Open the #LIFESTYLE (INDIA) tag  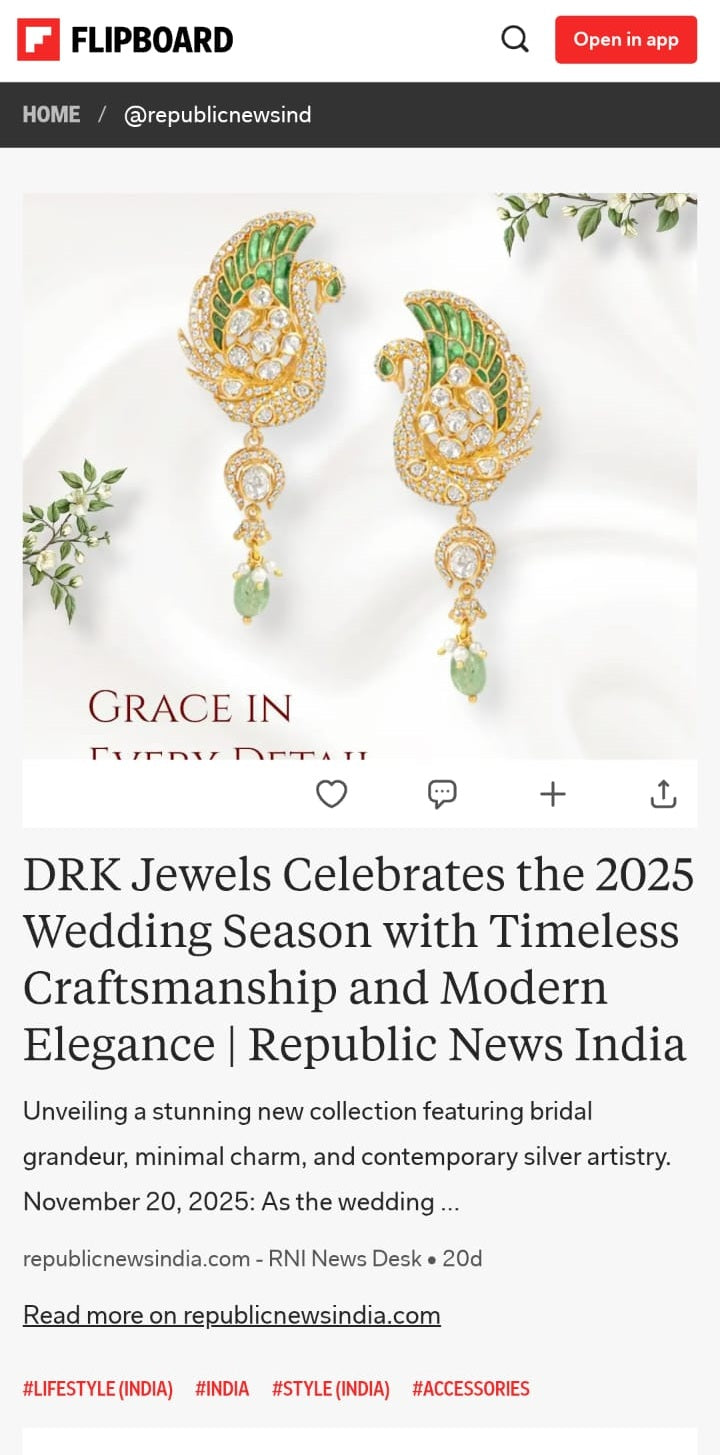(x=98, y=1389)
